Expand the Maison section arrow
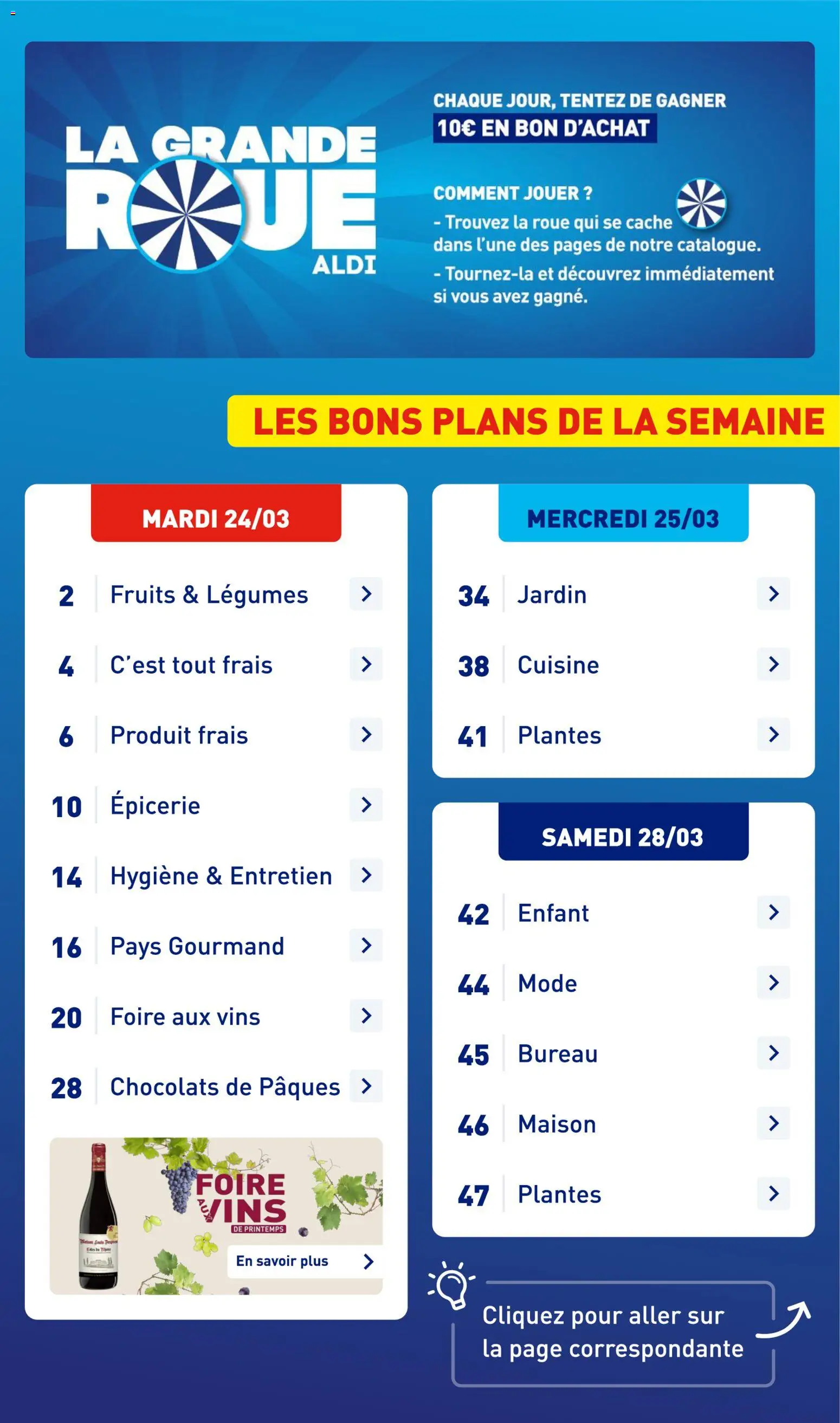The height and width of the screenshot is (1423, 840). coord(774,1123)
